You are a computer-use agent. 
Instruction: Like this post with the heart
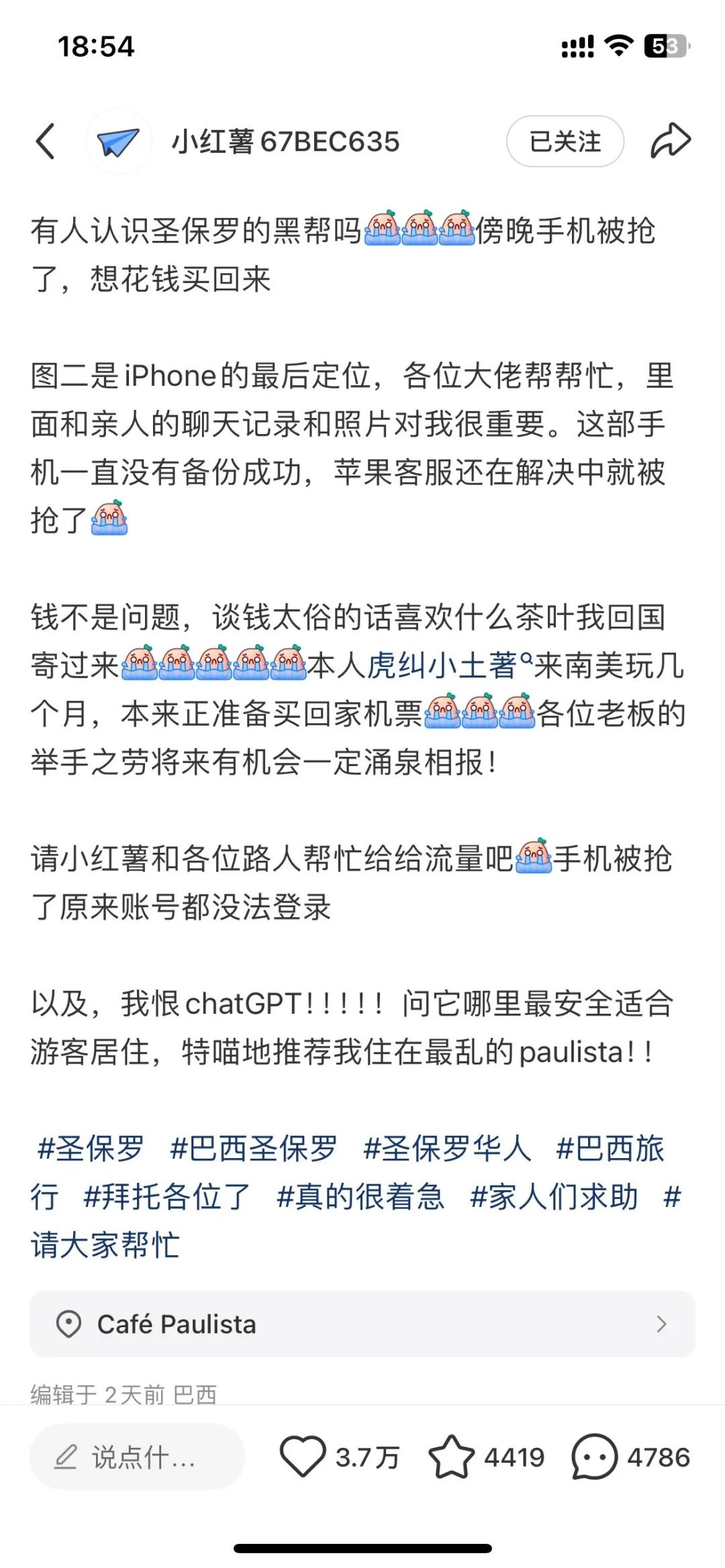coord(302,1457)
